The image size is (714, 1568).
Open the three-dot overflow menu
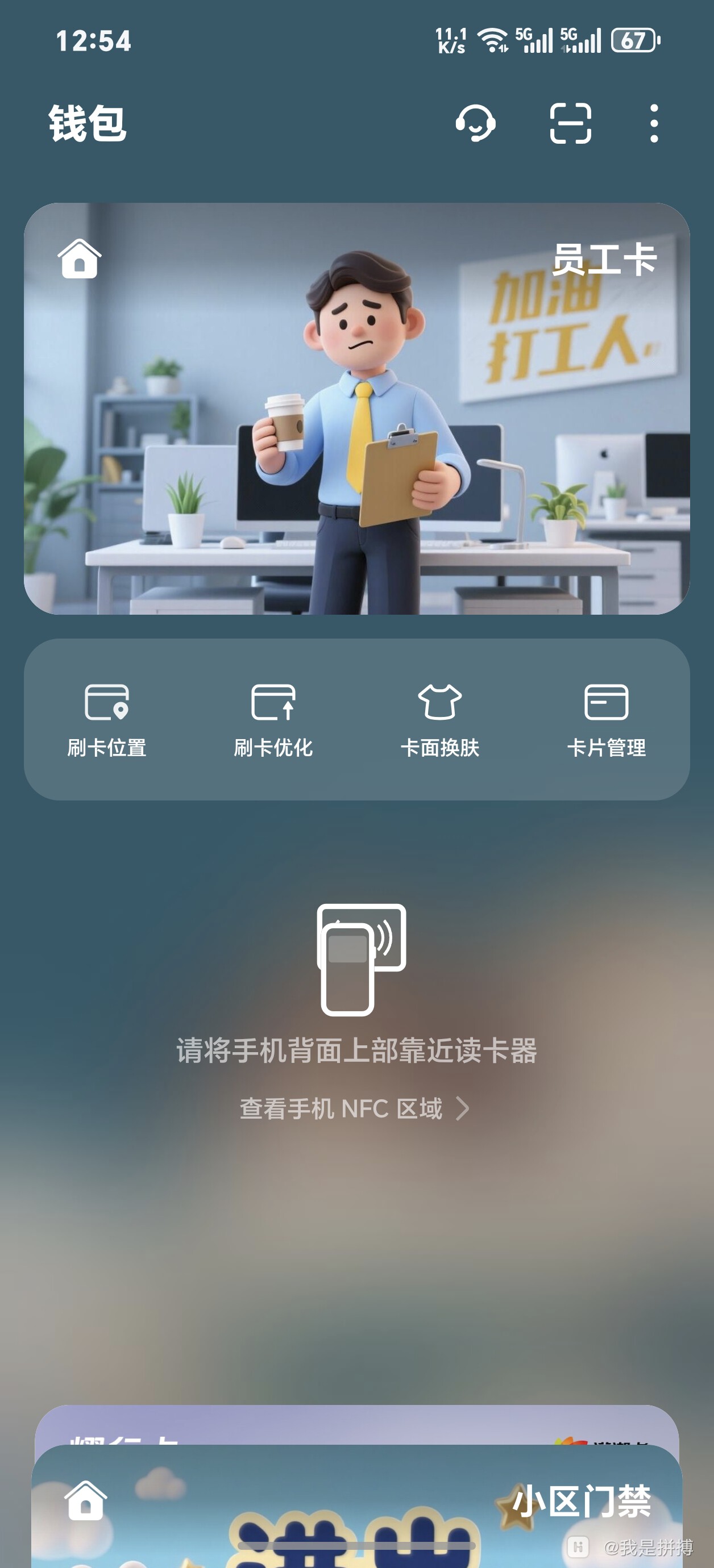pyautogui.click(x=654, y=124)
